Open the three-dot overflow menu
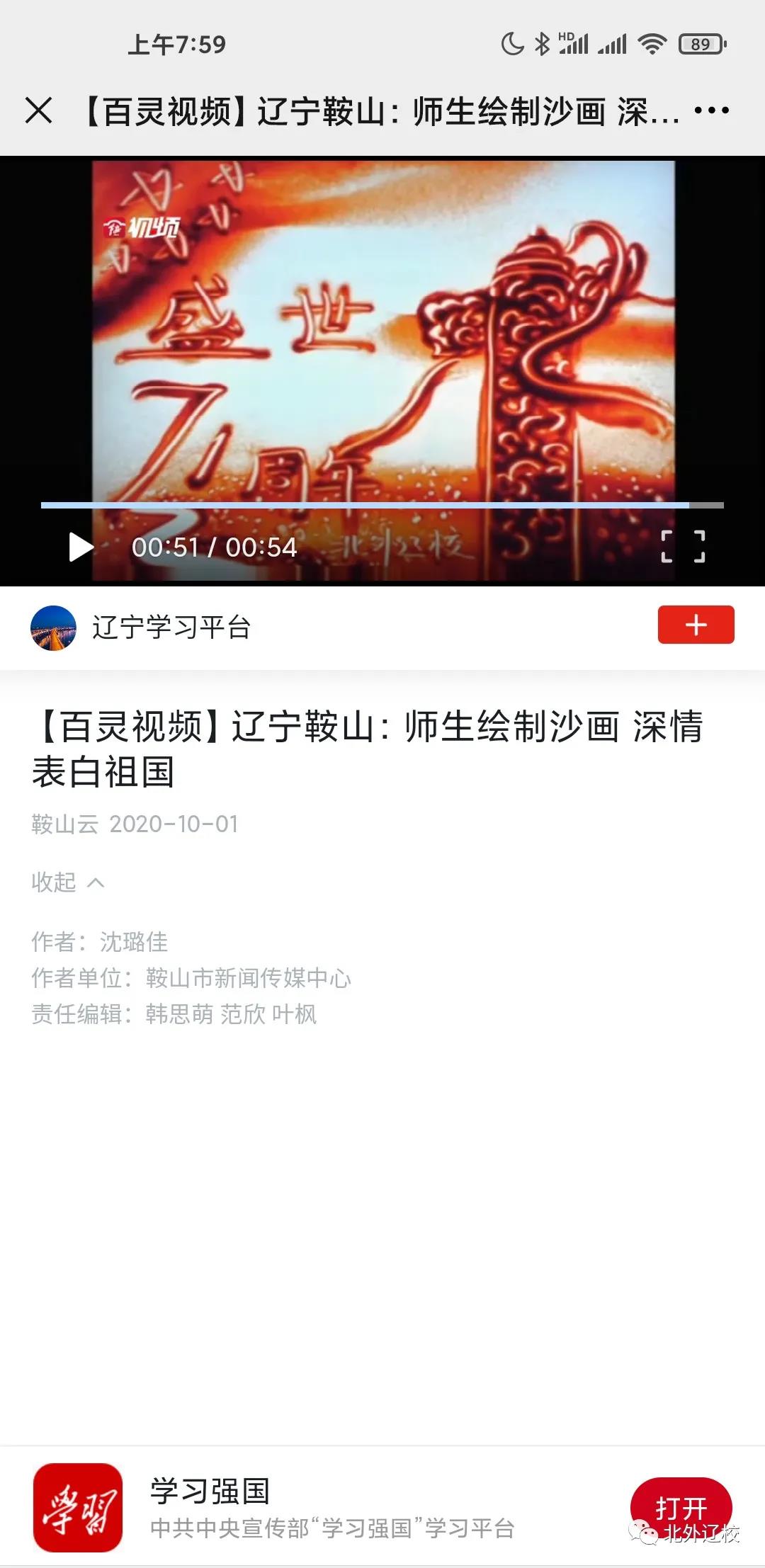This screenshot has height=1568, width=765. pos(711,110)
